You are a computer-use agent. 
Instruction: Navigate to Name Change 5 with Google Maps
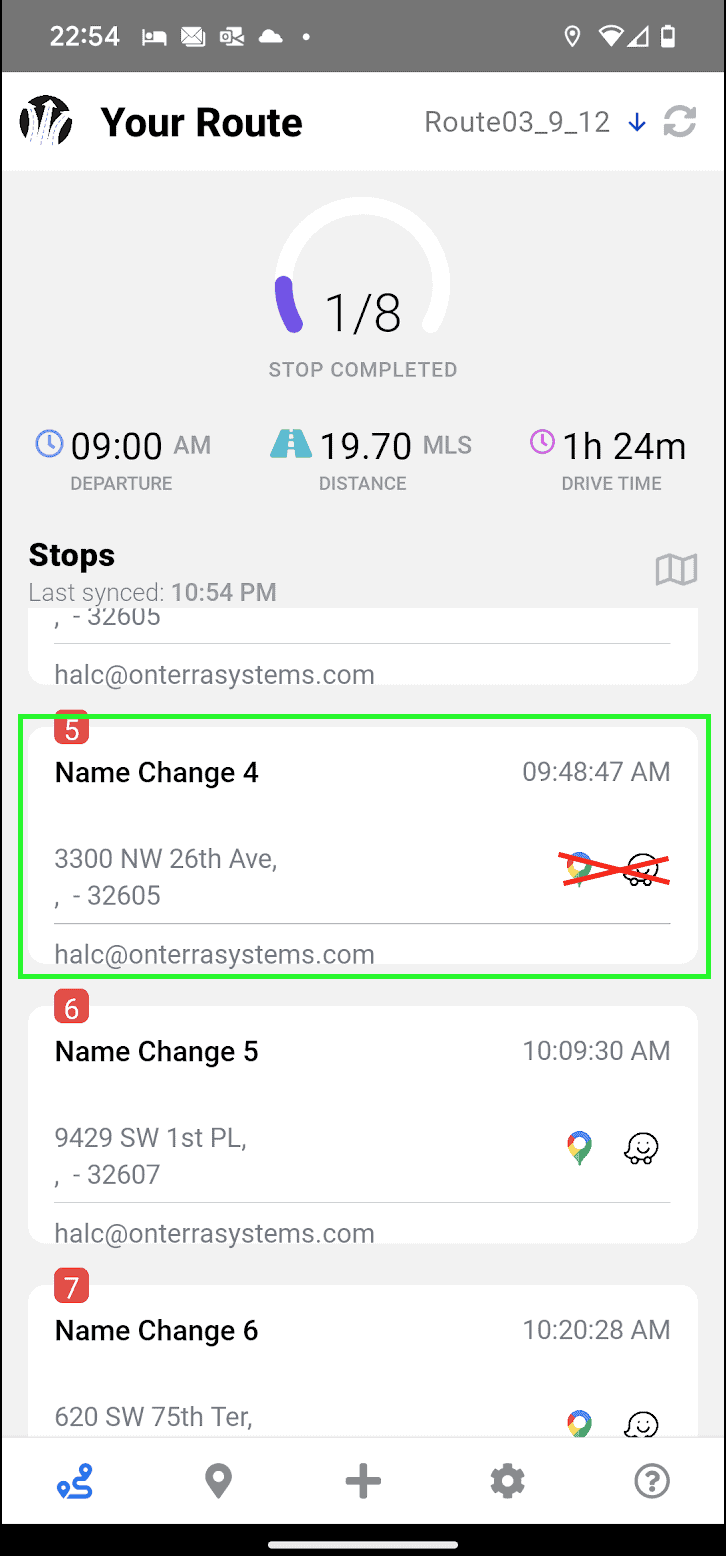(x=579, y=1148)
